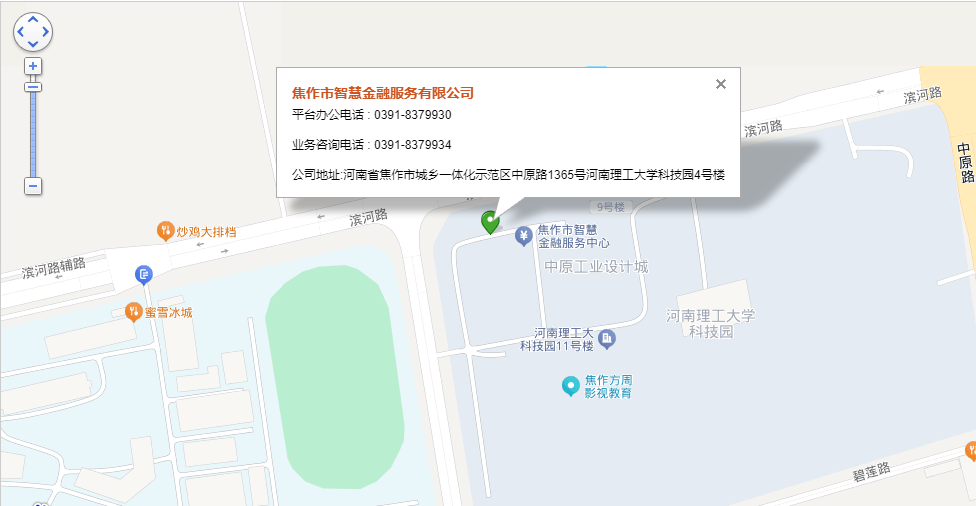Screen dimensions: 976x506
Task: Select the 焦作方周影视教育 marker
Action: [x=570, y=385]
